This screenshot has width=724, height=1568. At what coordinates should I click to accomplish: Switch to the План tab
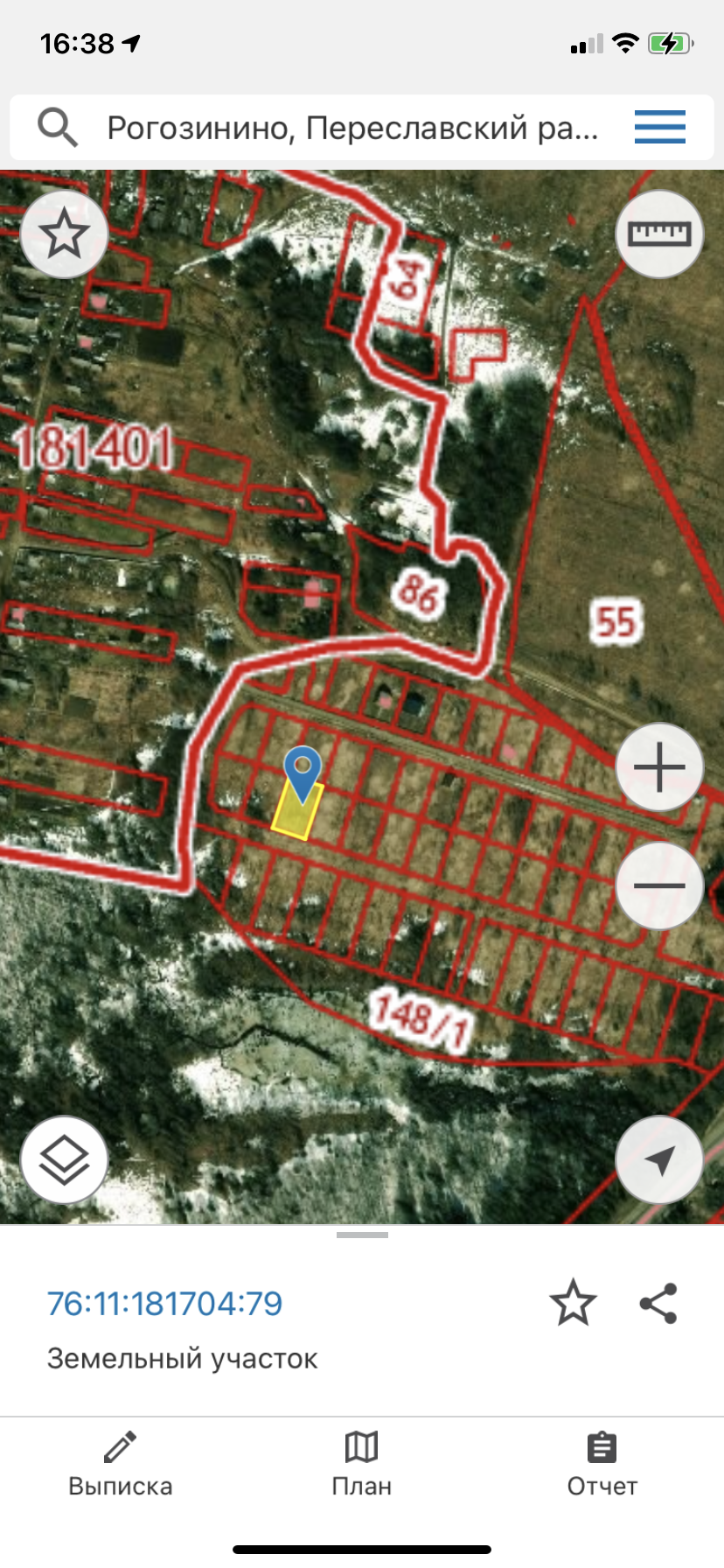[361, 1465]
